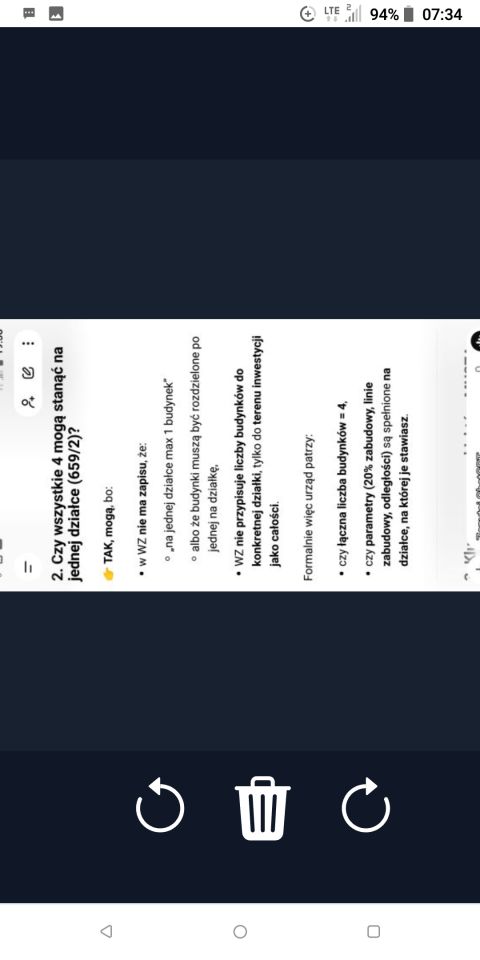Go to the home screen
The width and height of the screenshot is (480, 960).
pos(240,931)
